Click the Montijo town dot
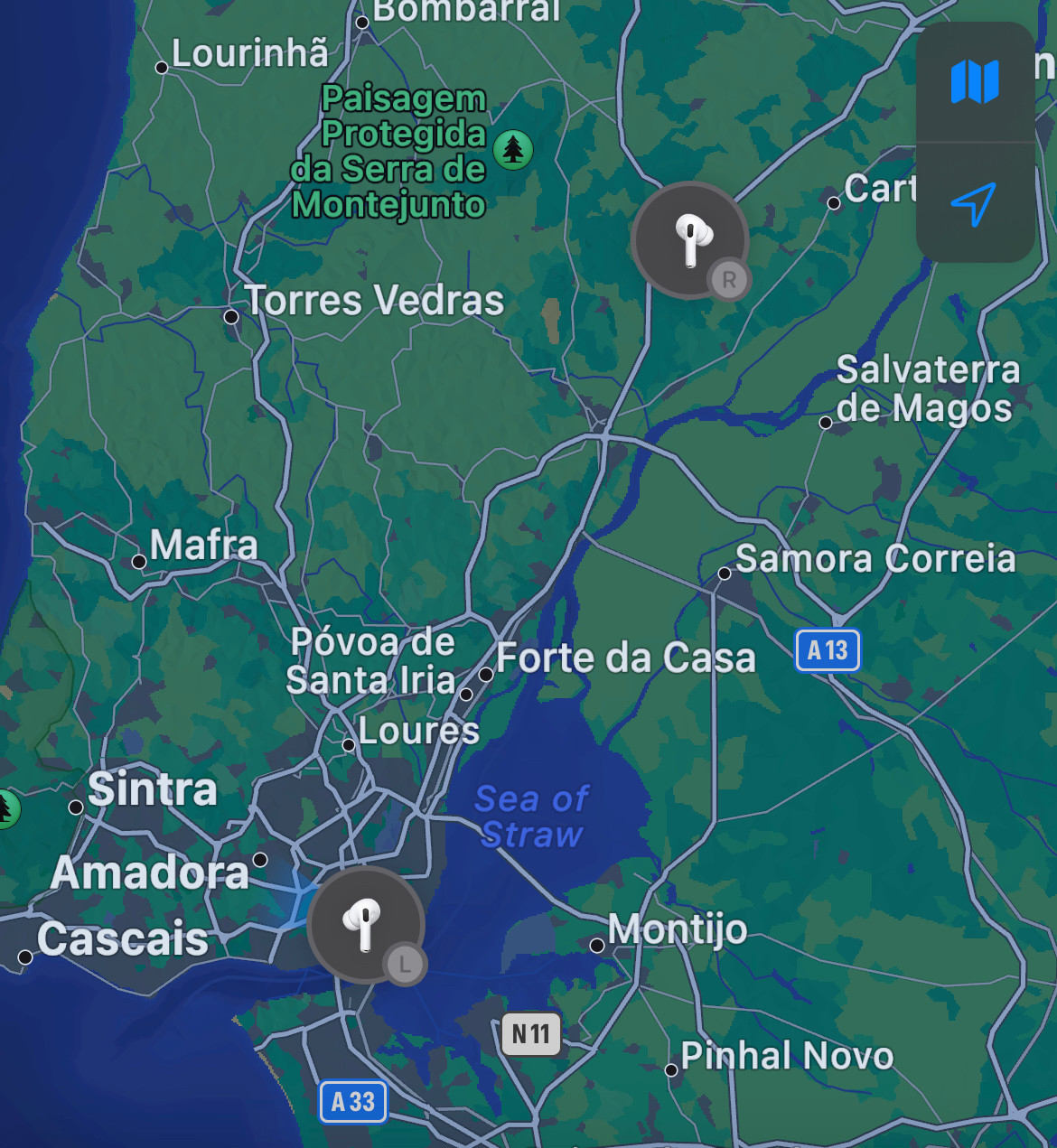The height and width of the screenshot is (1148, 1057). [597, 944]
